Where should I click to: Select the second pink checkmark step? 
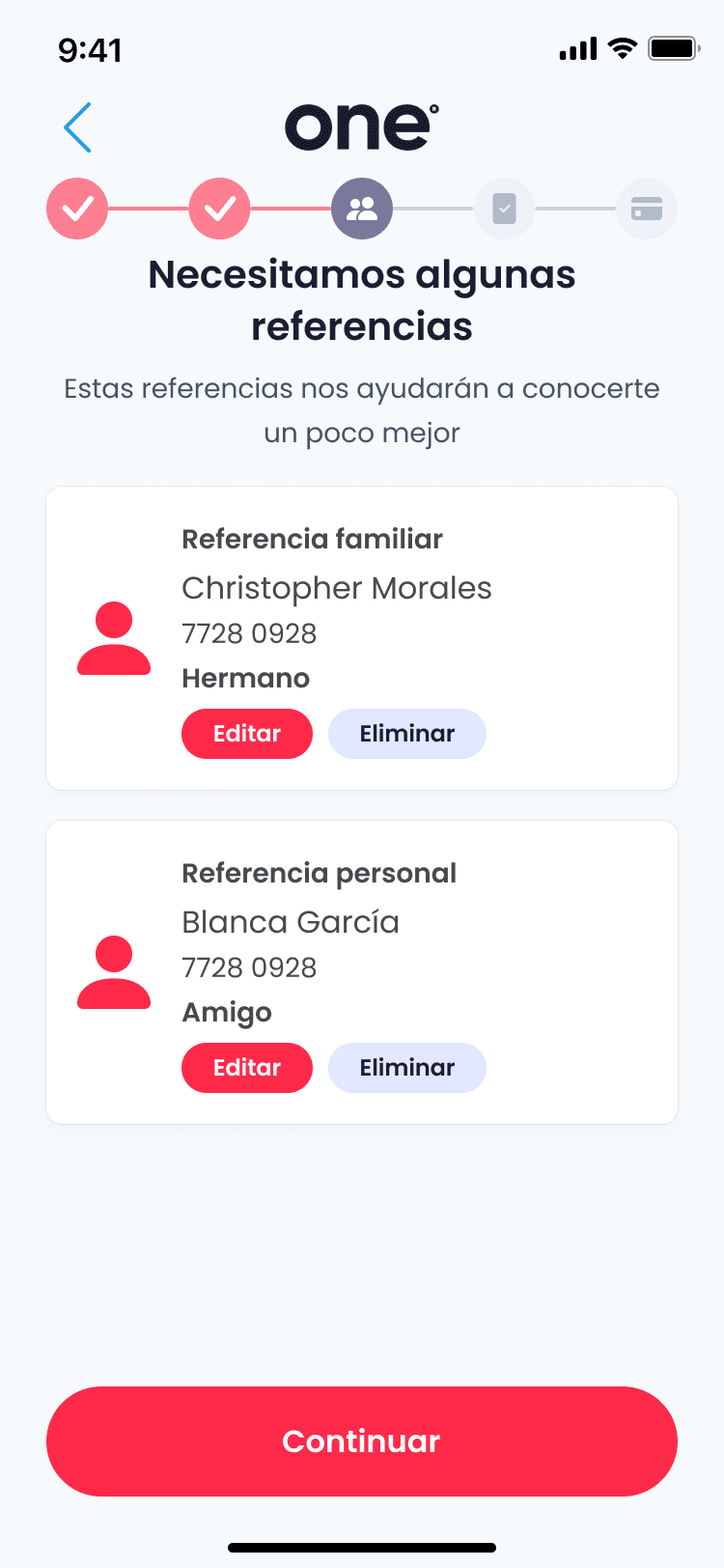click(219, 209)
